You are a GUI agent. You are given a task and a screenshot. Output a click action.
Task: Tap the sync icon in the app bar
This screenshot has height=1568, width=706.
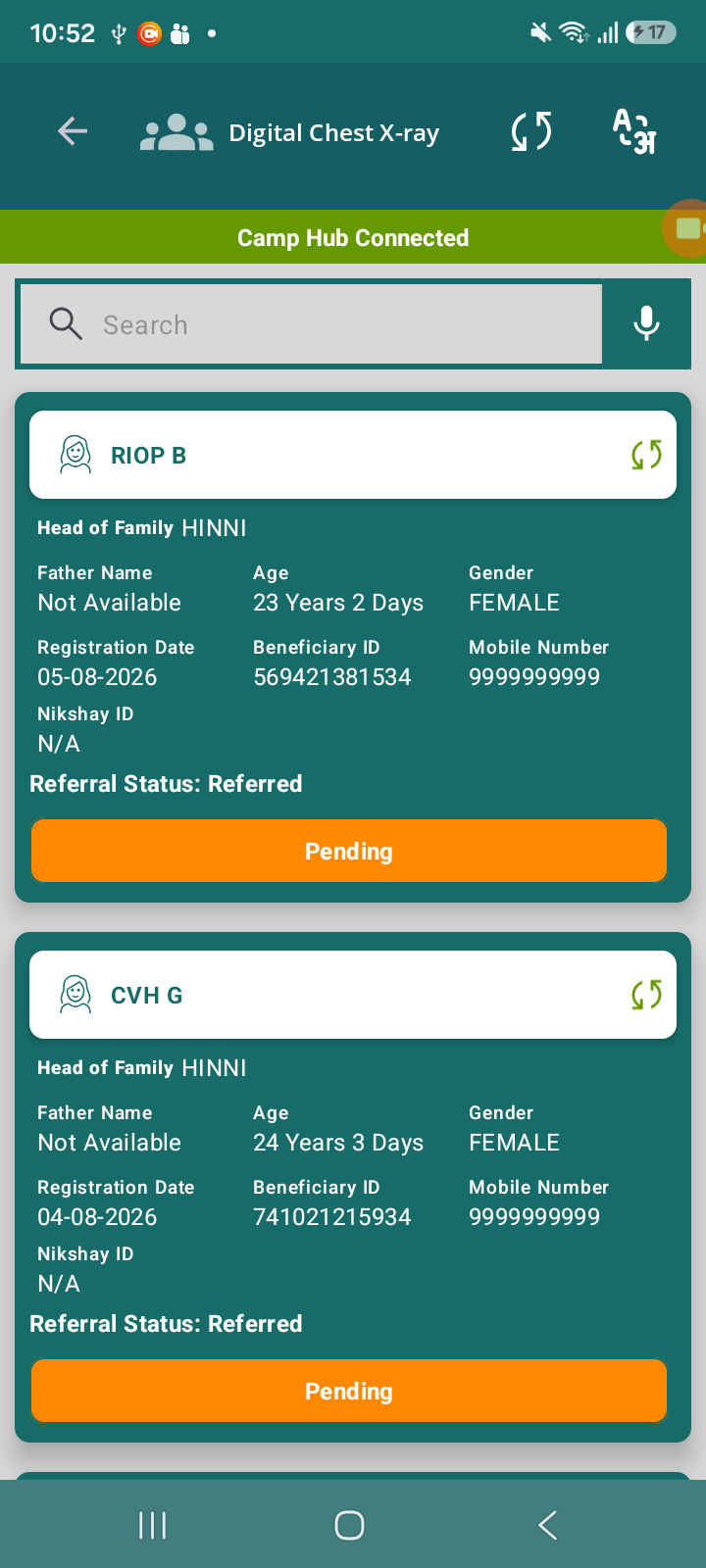[531, 131]
